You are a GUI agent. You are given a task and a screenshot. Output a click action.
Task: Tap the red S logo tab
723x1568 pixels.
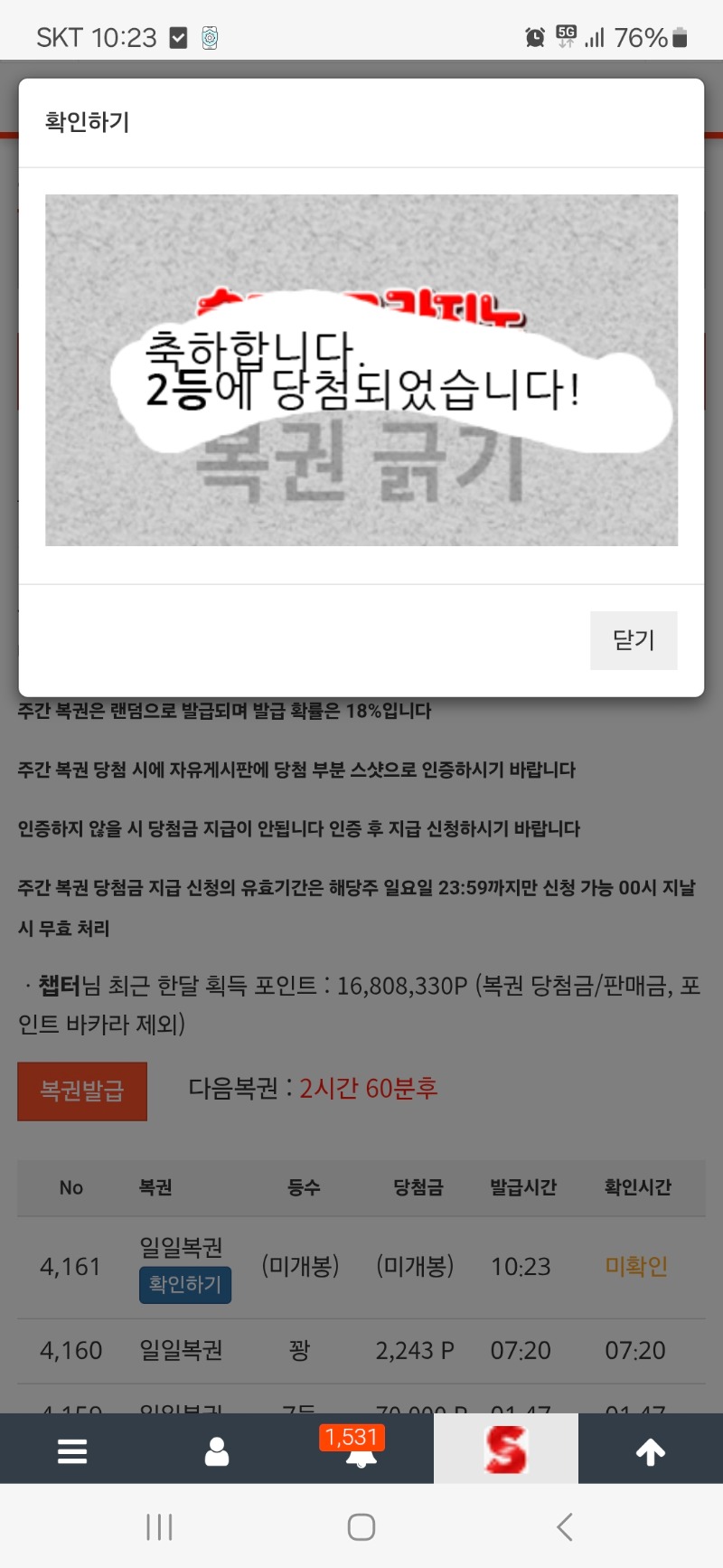coord(505,1450)
